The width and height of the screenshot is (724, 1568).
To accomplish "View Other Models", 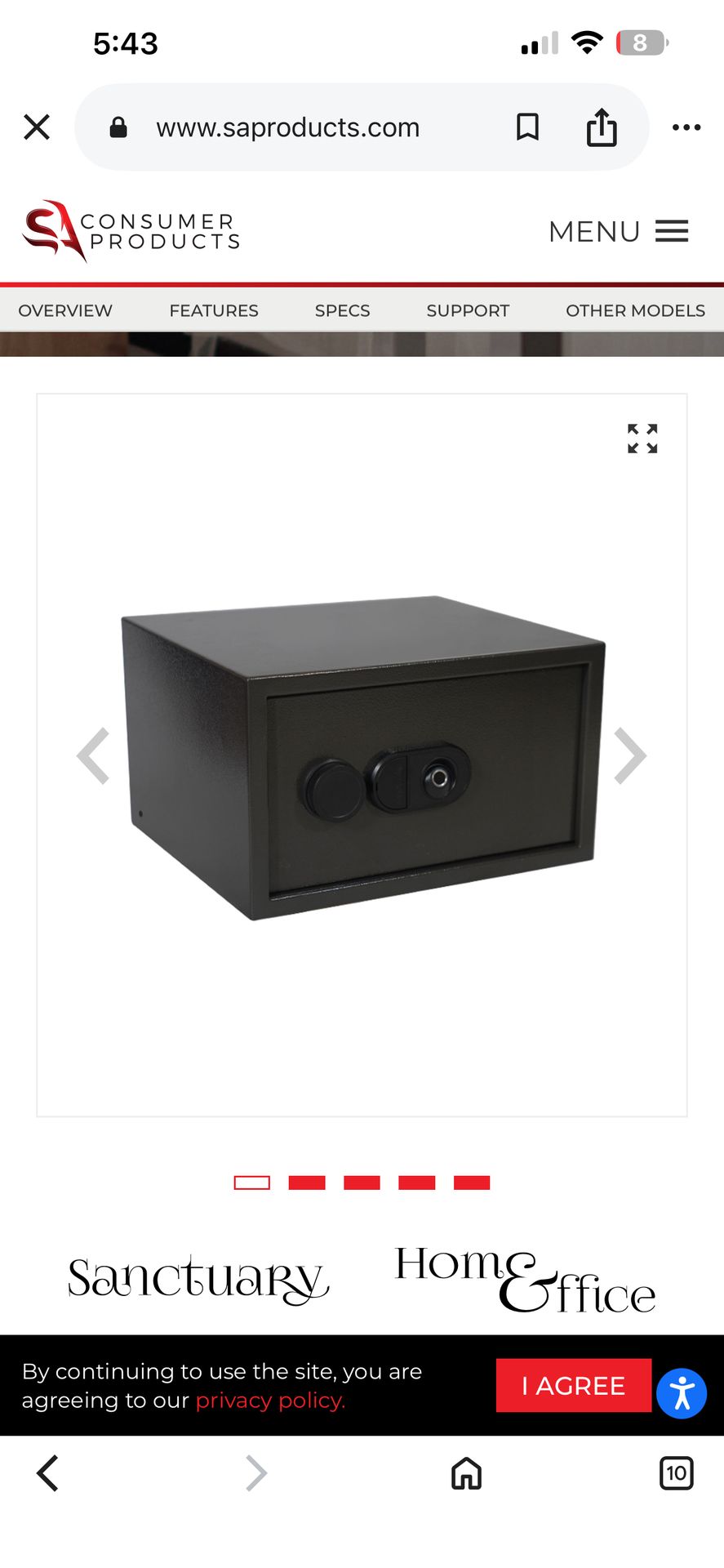I will [x=635, y=310].
